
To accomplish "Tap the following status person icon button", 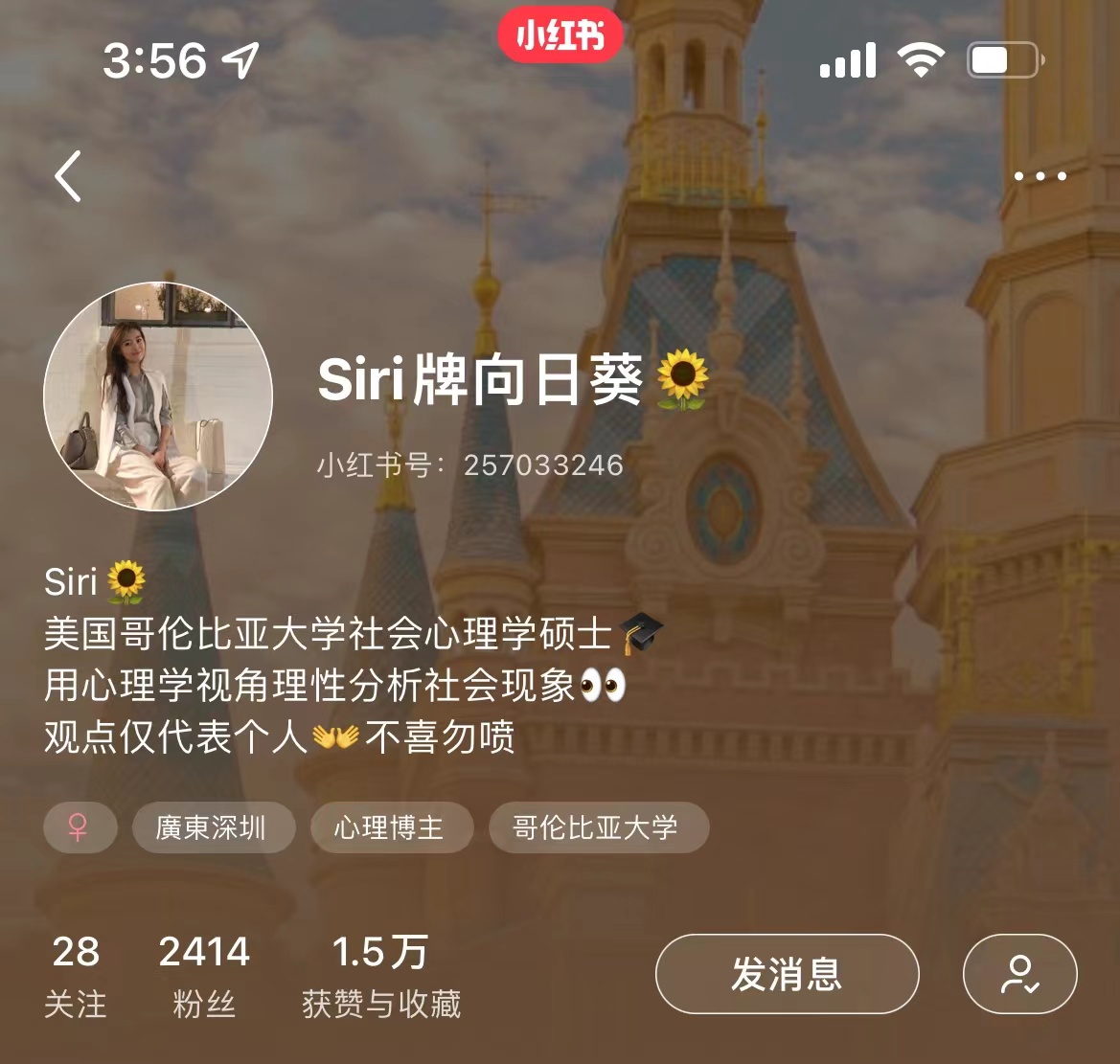I will [x=1019, y=974].
